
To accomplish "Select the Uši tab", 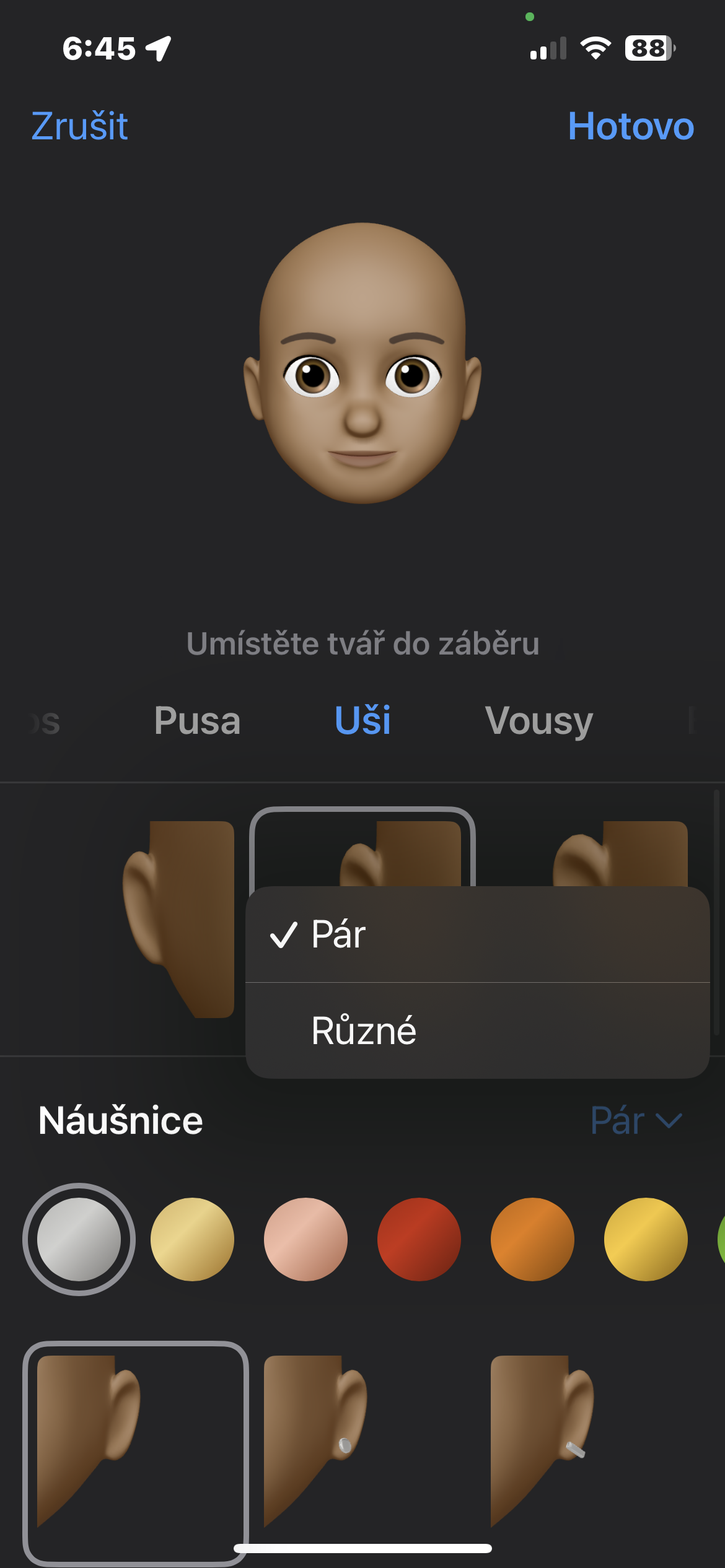I will click(362, 721).
